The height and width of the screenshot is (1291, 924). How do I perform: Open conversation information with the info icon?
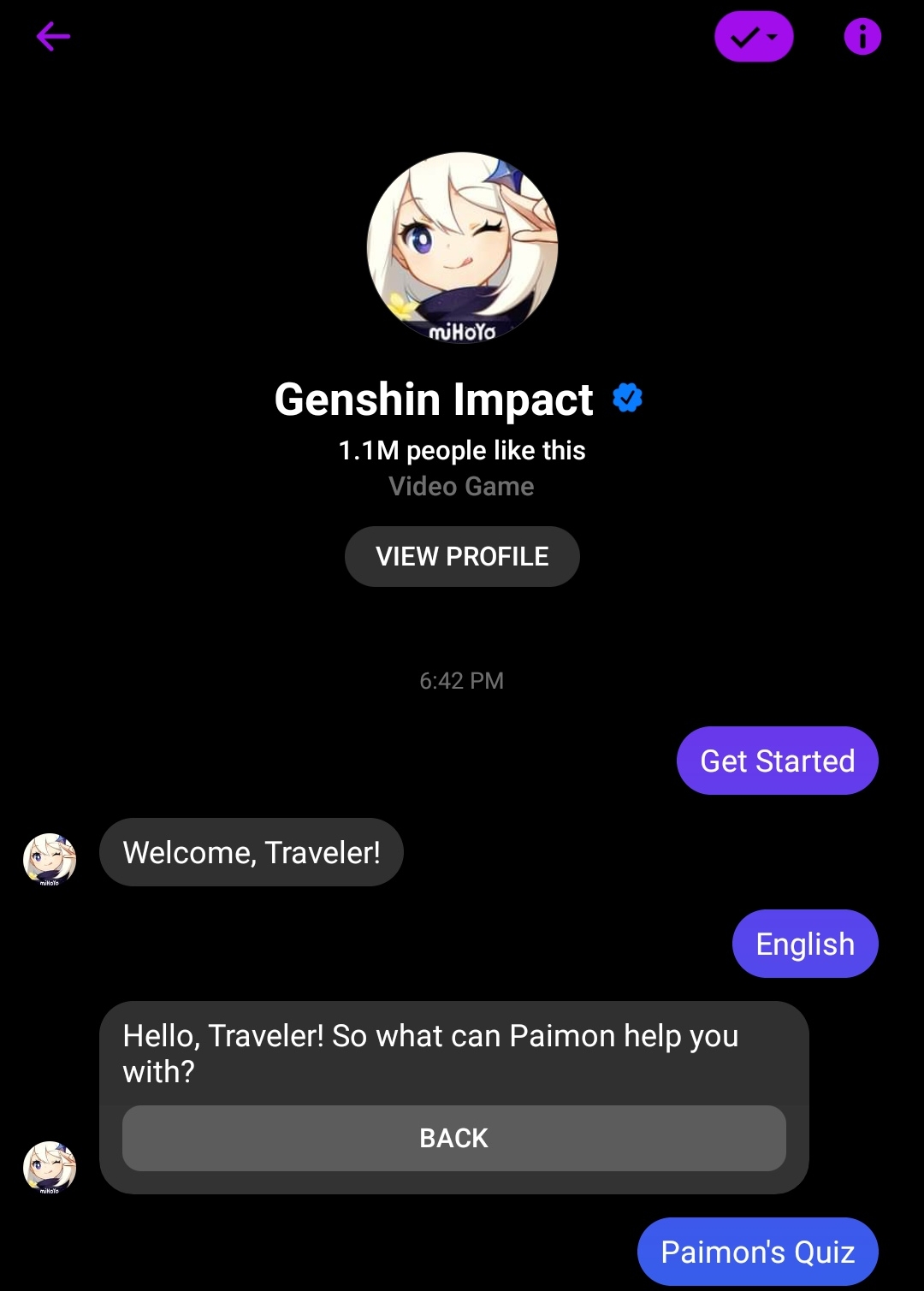click(x=862, y=36)
